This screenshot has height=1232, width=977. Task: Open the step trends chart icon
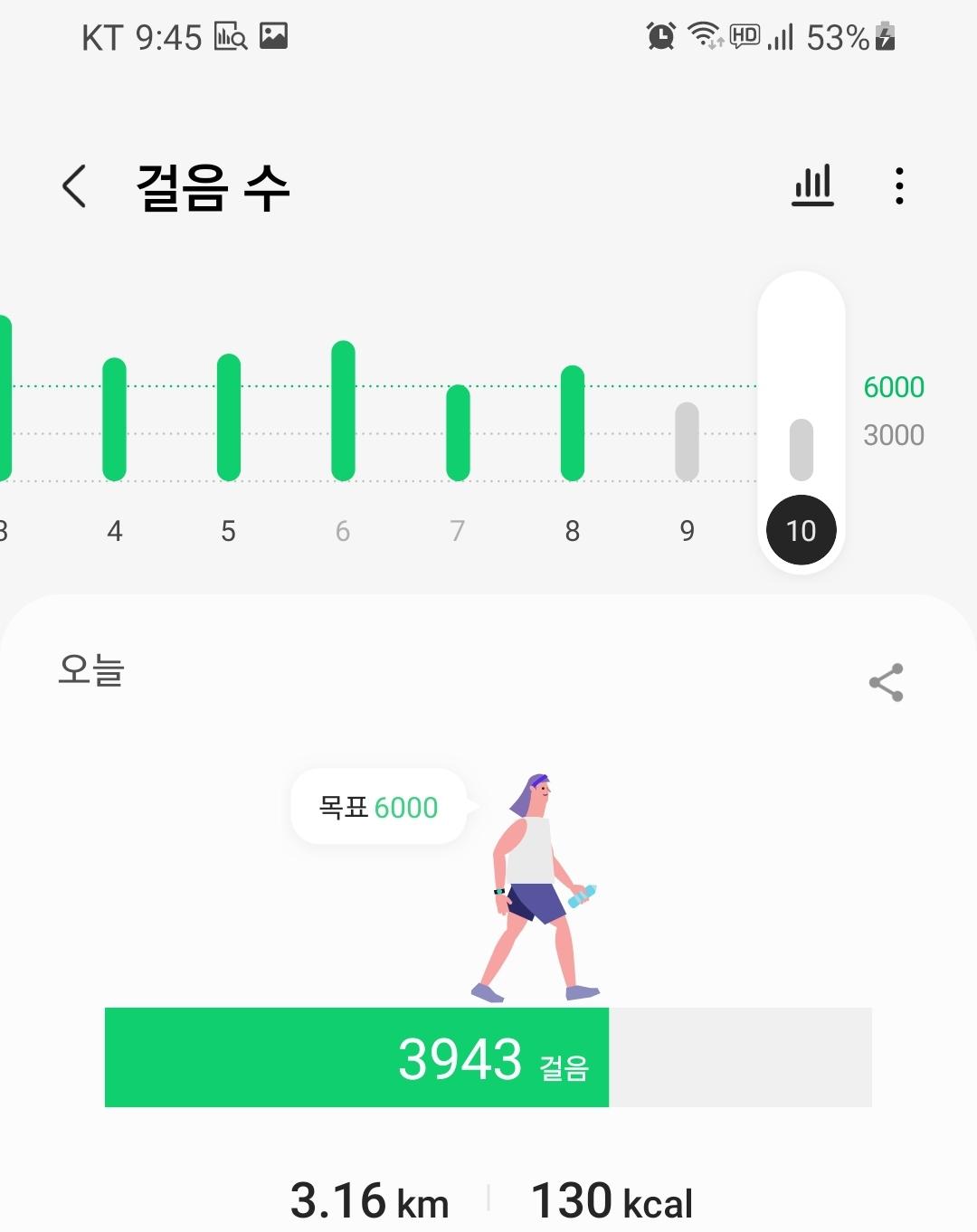point(812,186)
